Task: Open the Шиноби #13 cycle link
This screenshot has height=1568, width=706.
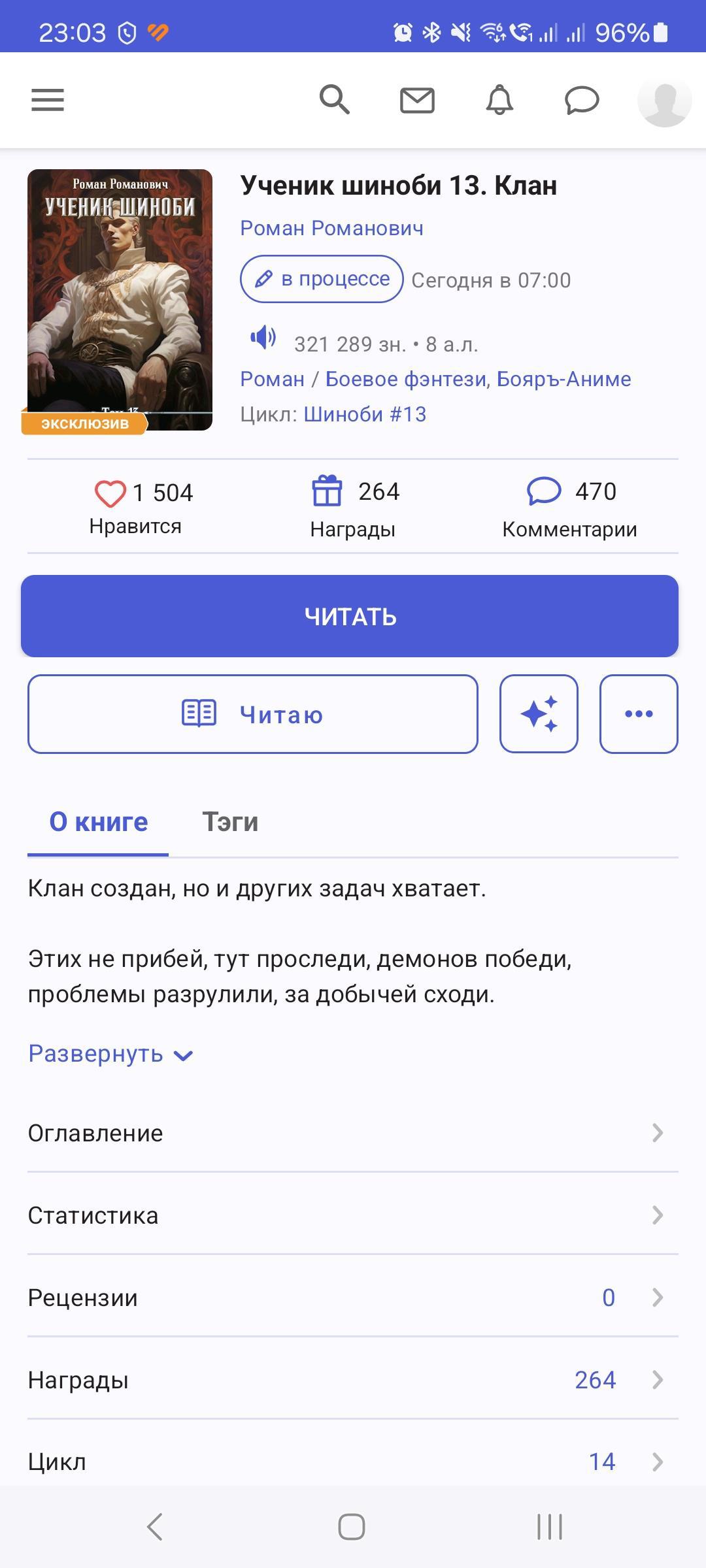Action: [x=365, y=414]
